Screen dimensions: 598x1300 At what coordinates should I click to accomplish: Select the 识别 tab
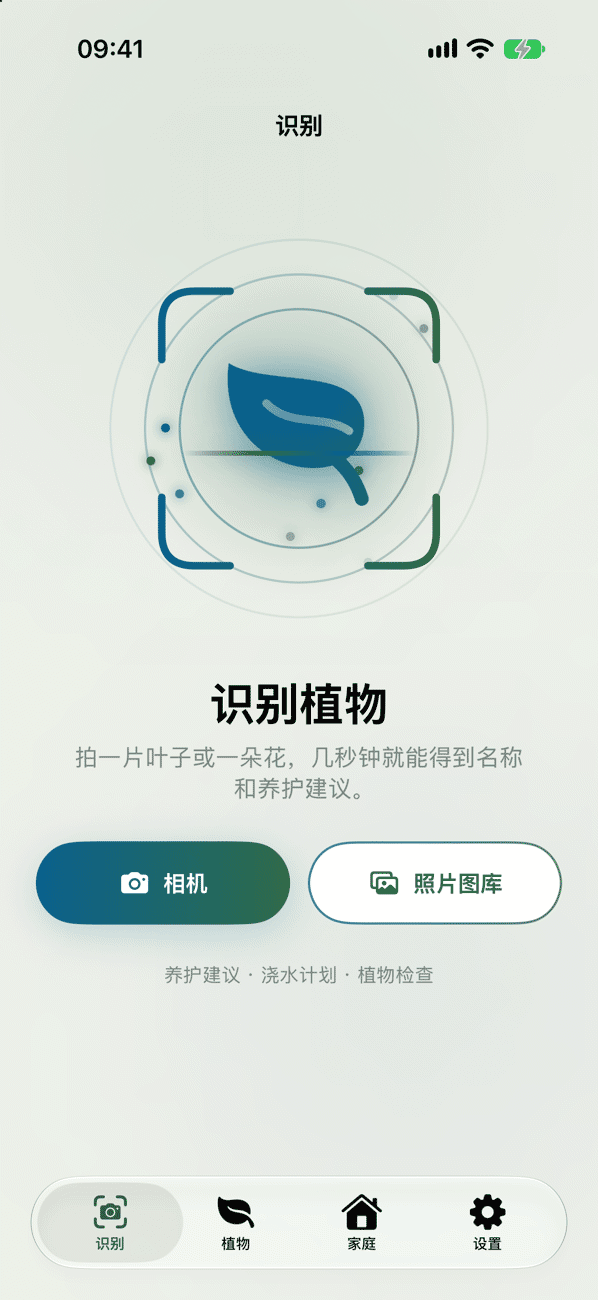tap(110, 1223)
